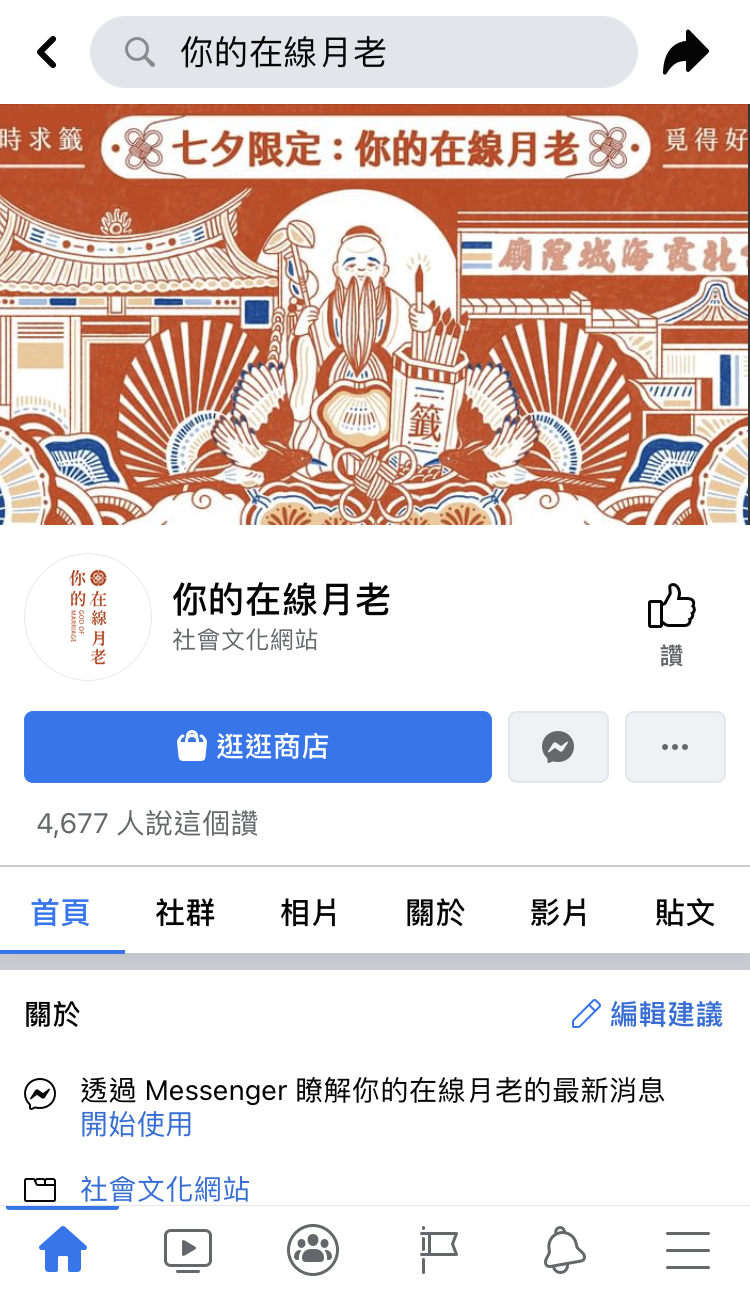Message the page via the Messenger button
This screenshot has width=750, height=1294.
(x=558, y=747)
